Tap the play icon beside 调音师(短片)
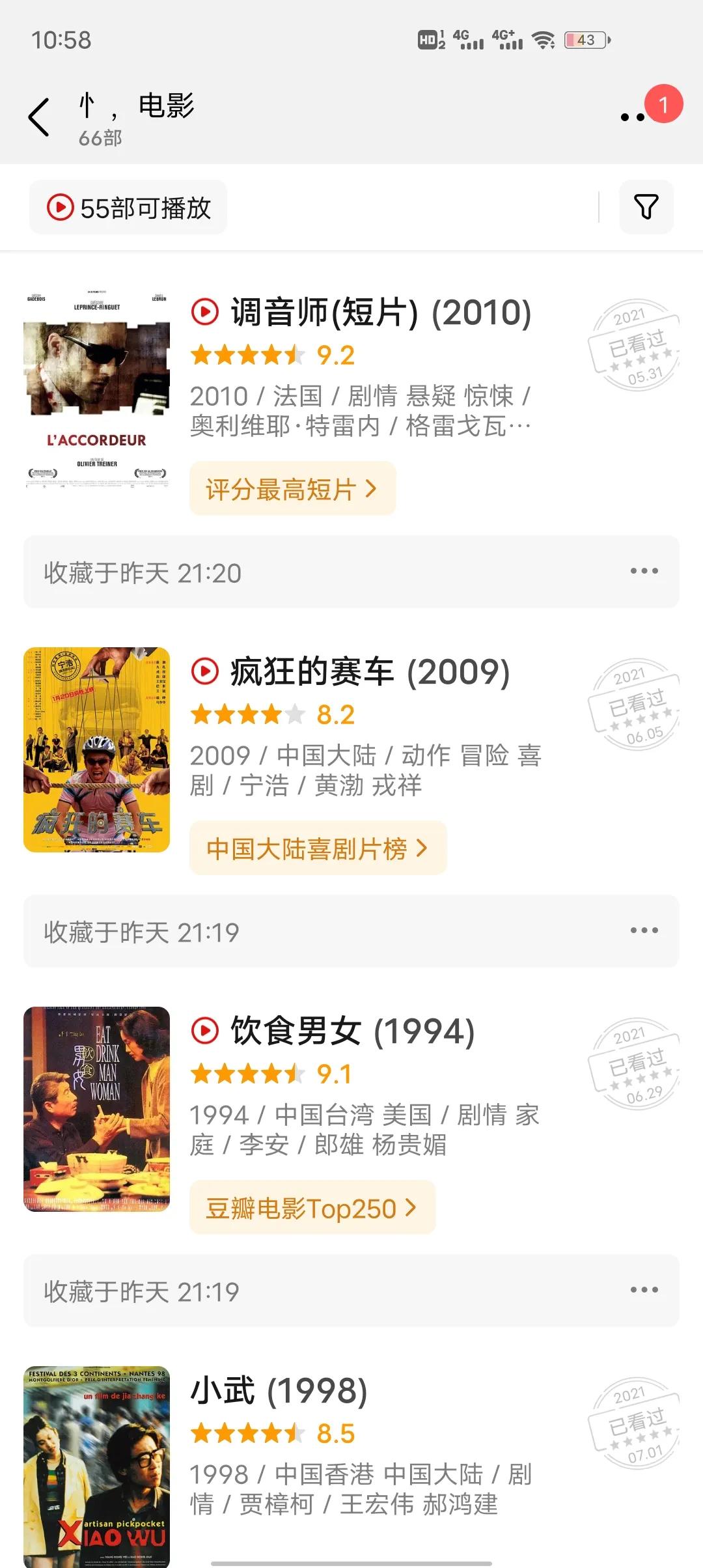The image size is (703, 1568). pyautogui.click(x=205, y=313)
